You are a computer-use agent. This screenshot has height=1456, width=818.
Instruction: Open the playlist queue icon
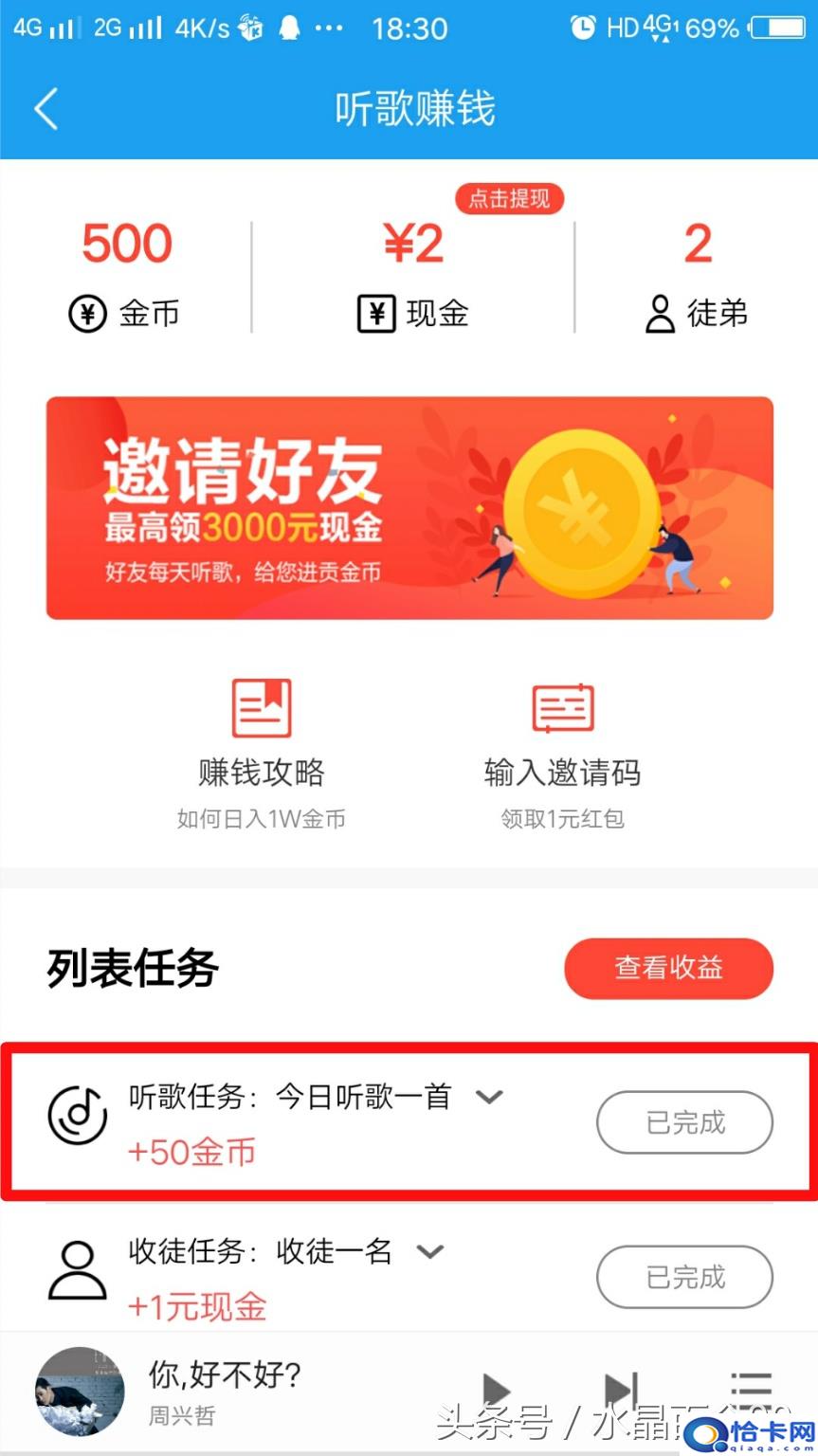[751, 1390]
